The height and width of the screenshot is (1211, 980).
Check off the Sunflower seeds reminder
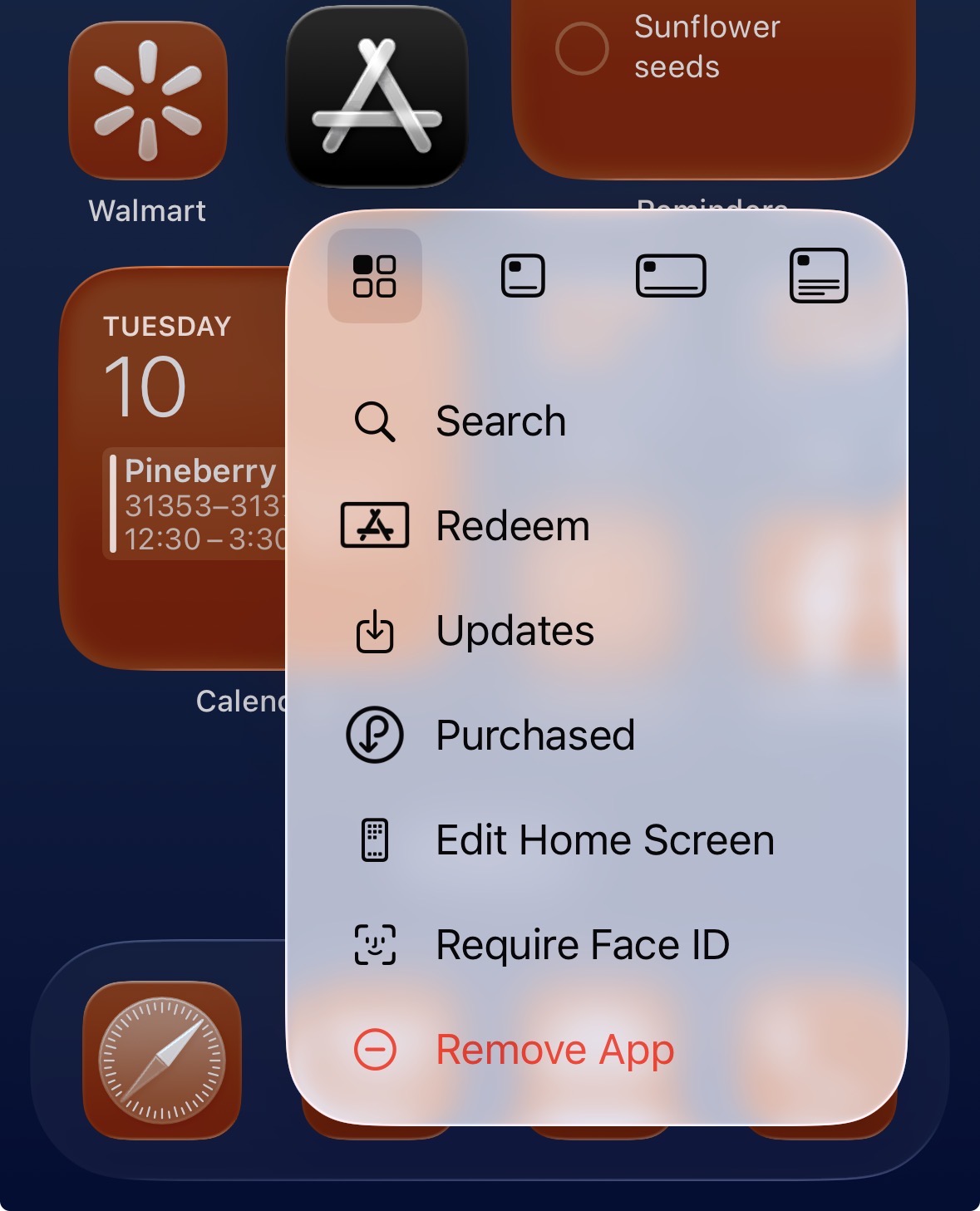point(582,48)
